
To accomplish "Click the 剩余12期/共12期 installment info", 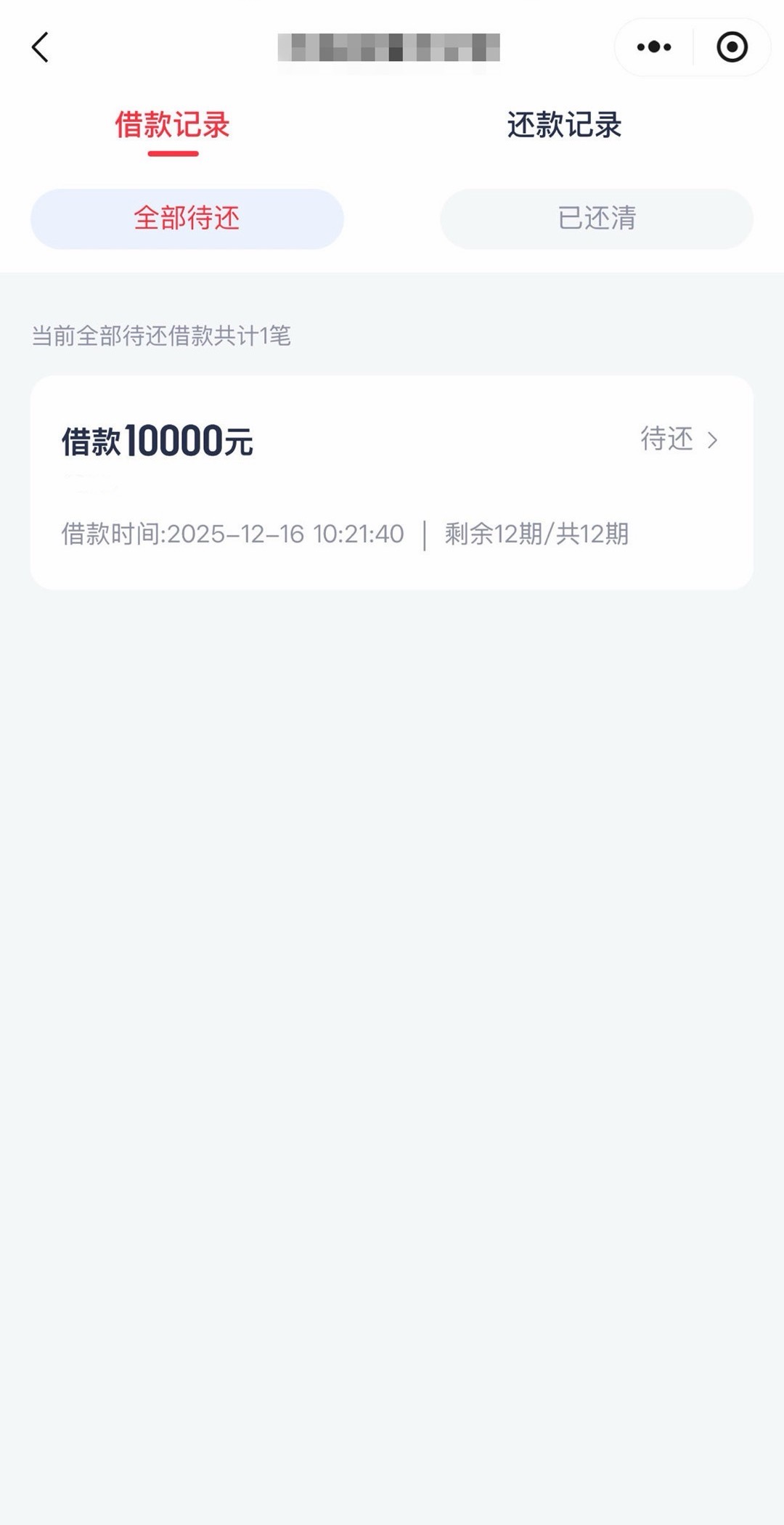I will click(536, 534).
